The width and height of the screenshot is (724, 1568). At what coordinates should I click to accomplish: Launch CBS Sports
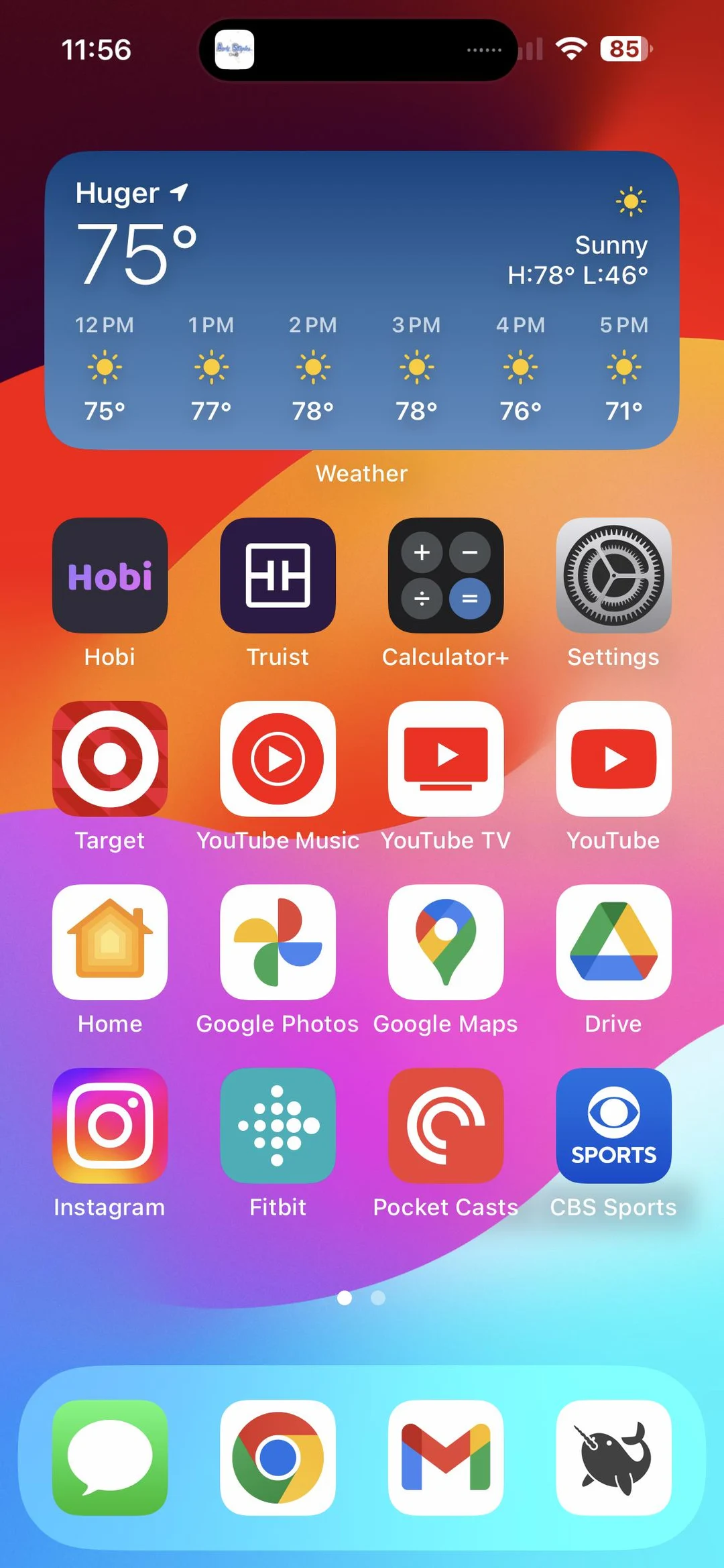[x=613, y=1126]
